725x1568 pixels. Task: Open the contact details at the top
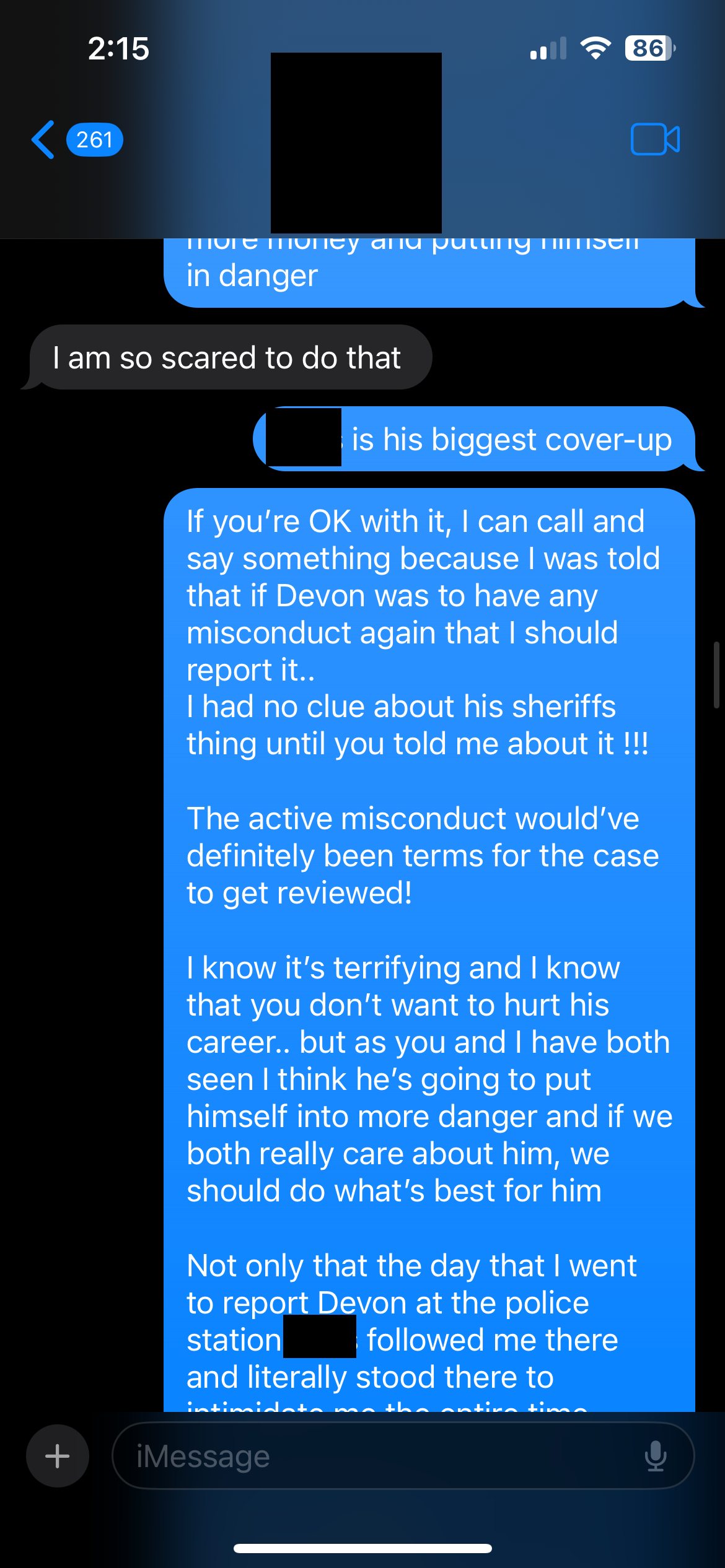pos(356,142)
